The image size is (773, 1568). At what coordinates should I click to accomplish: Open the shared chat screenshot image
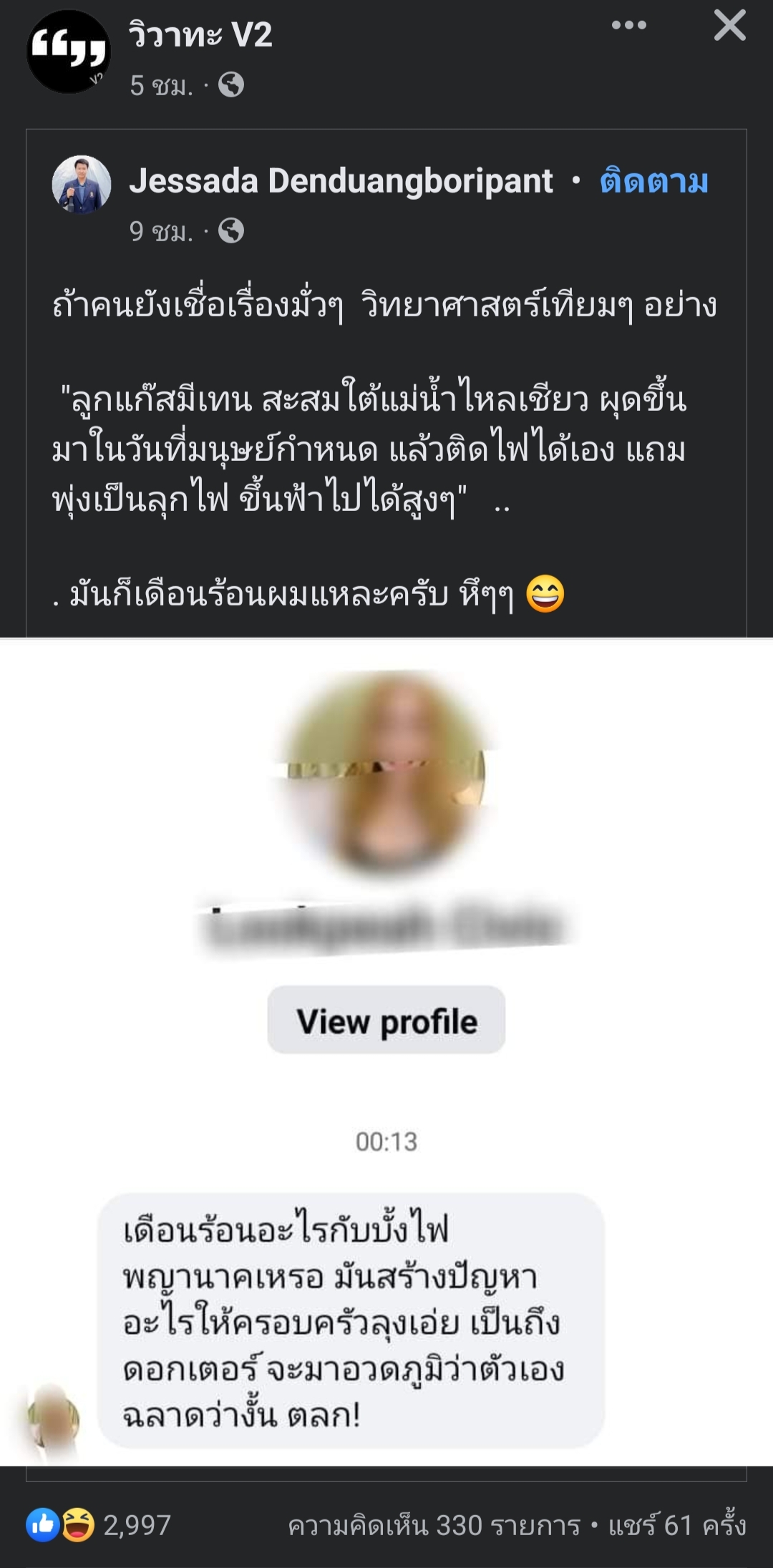386,1052
